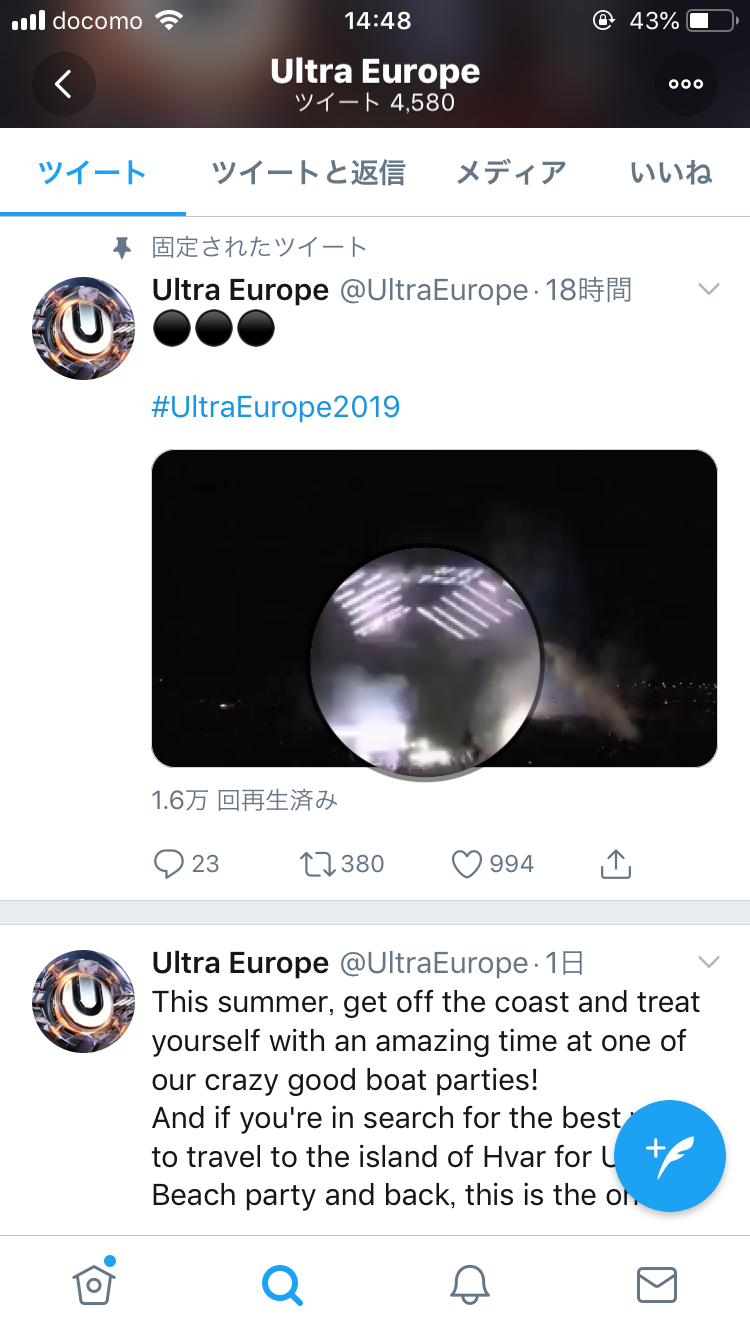Compose a new tweet
750x1334 pixels.
(669, 1156)
